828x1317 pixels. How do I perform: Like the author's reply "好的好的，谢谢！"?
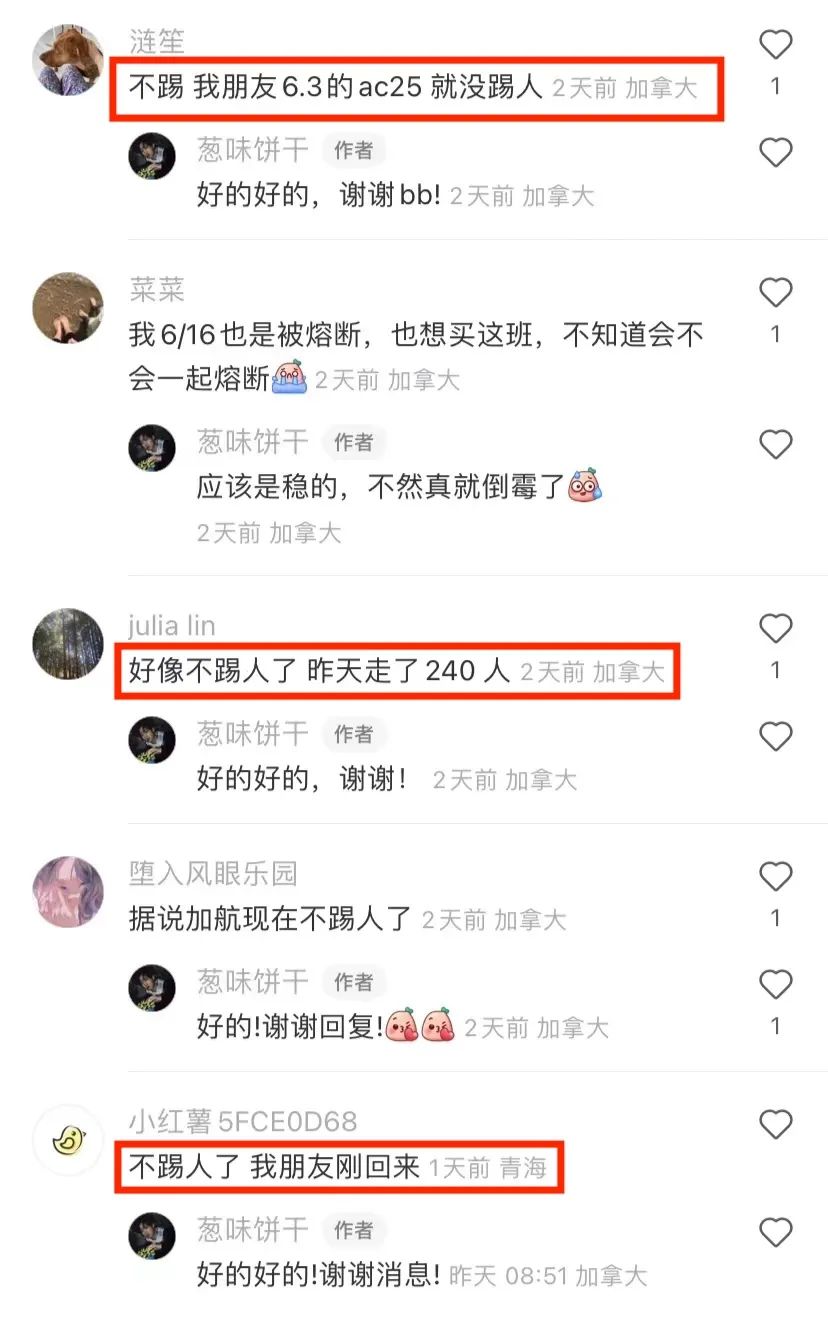[775, 737]
